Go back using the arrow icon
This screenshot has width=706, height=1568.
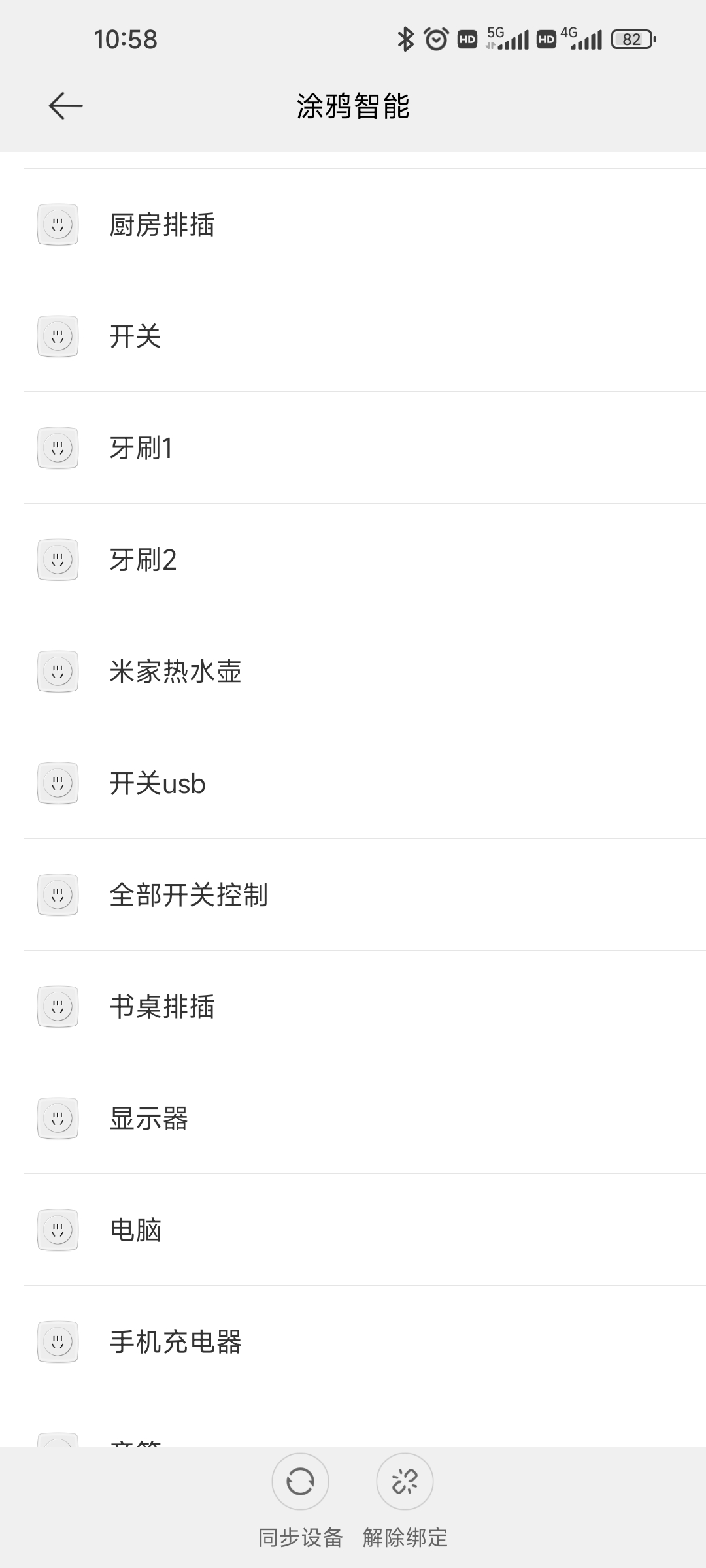65,106
